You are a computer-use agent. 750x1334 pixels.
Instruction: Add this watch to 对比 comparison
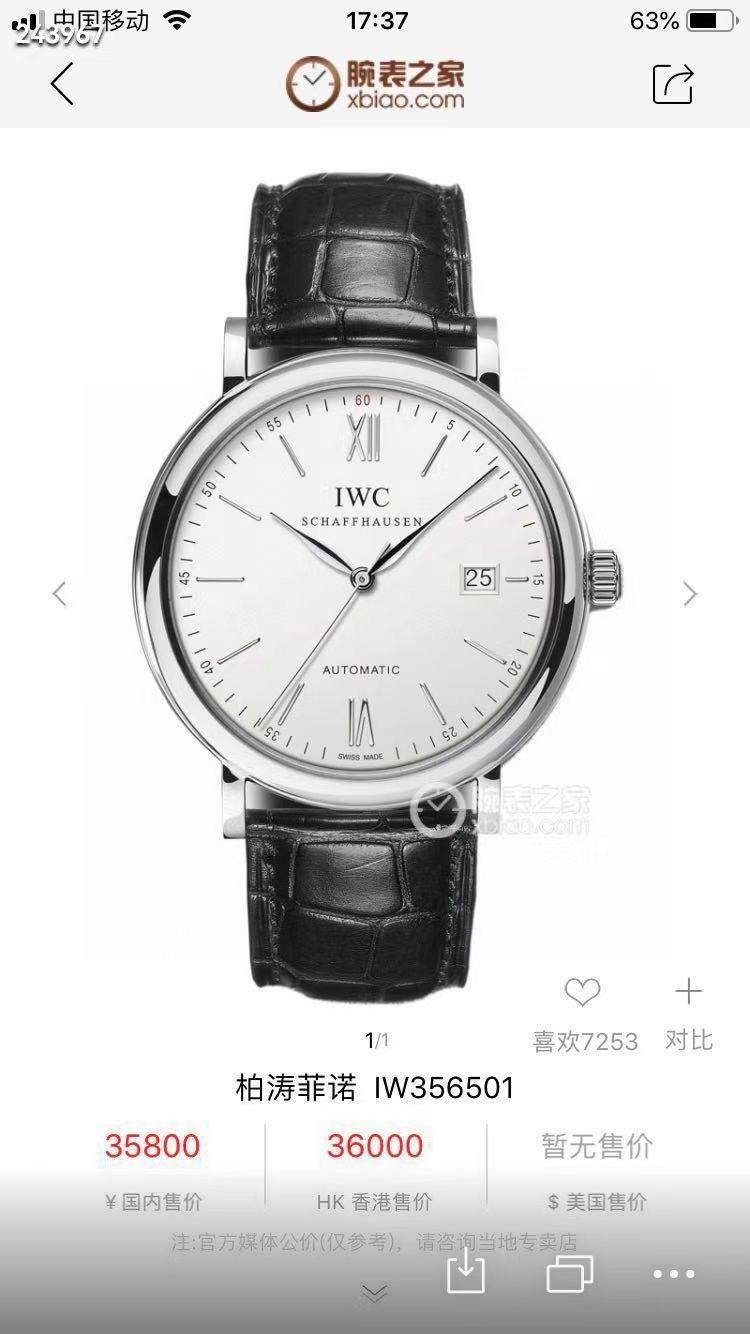(x=688, y=992)
